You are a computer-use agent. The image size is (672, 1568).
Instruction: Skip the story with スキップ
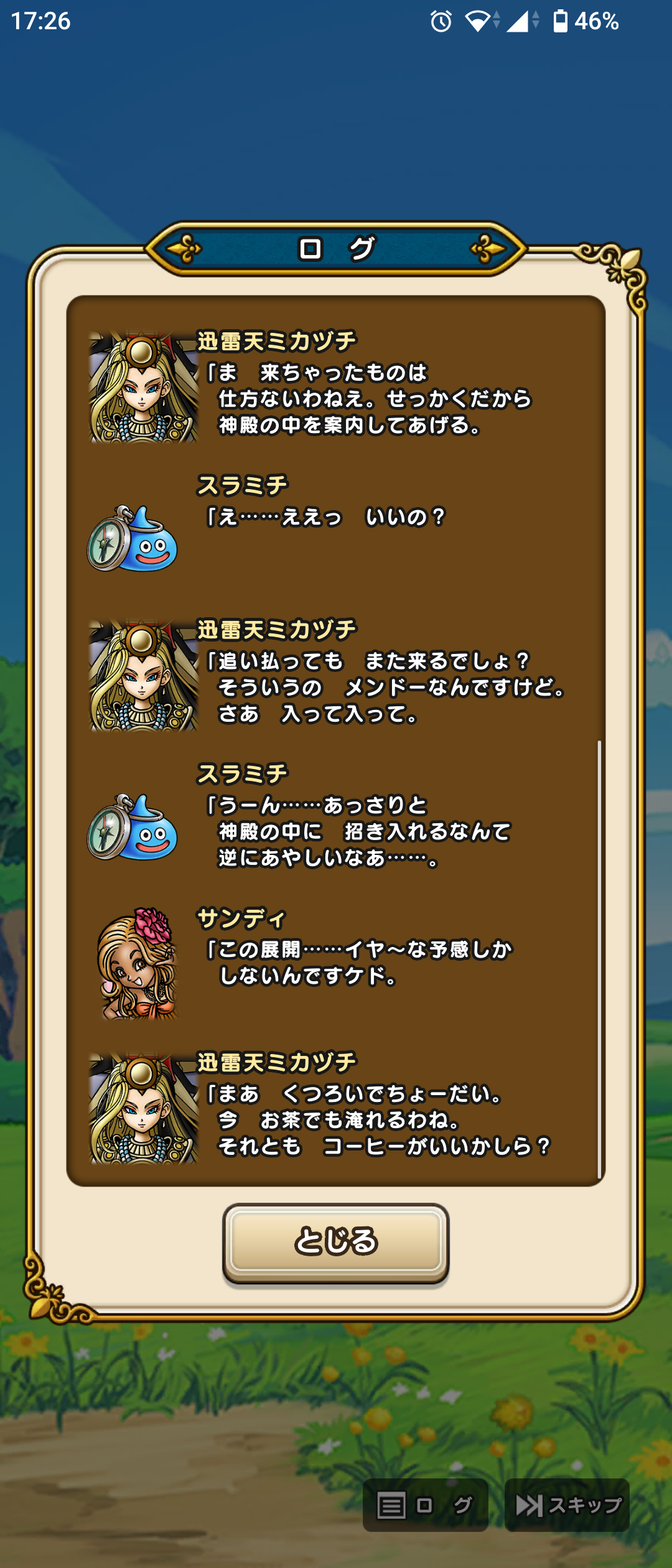pyautogui.click(x=567, y=1505)
